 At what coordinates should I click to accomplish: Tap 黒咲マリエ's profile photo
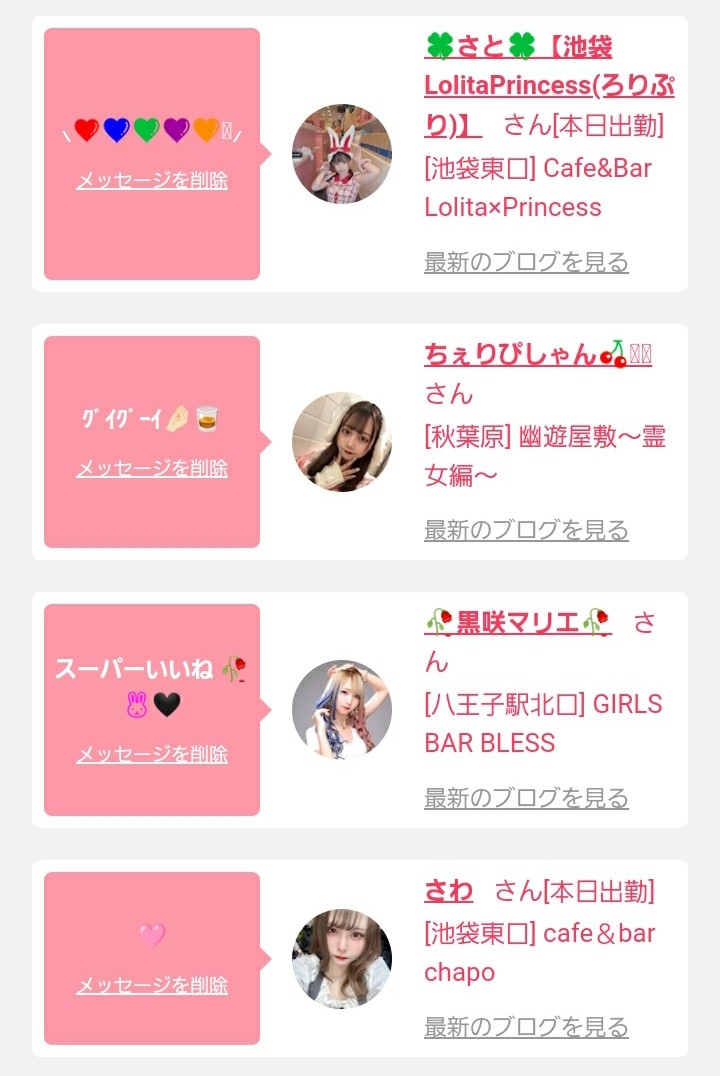click(342, 709)
